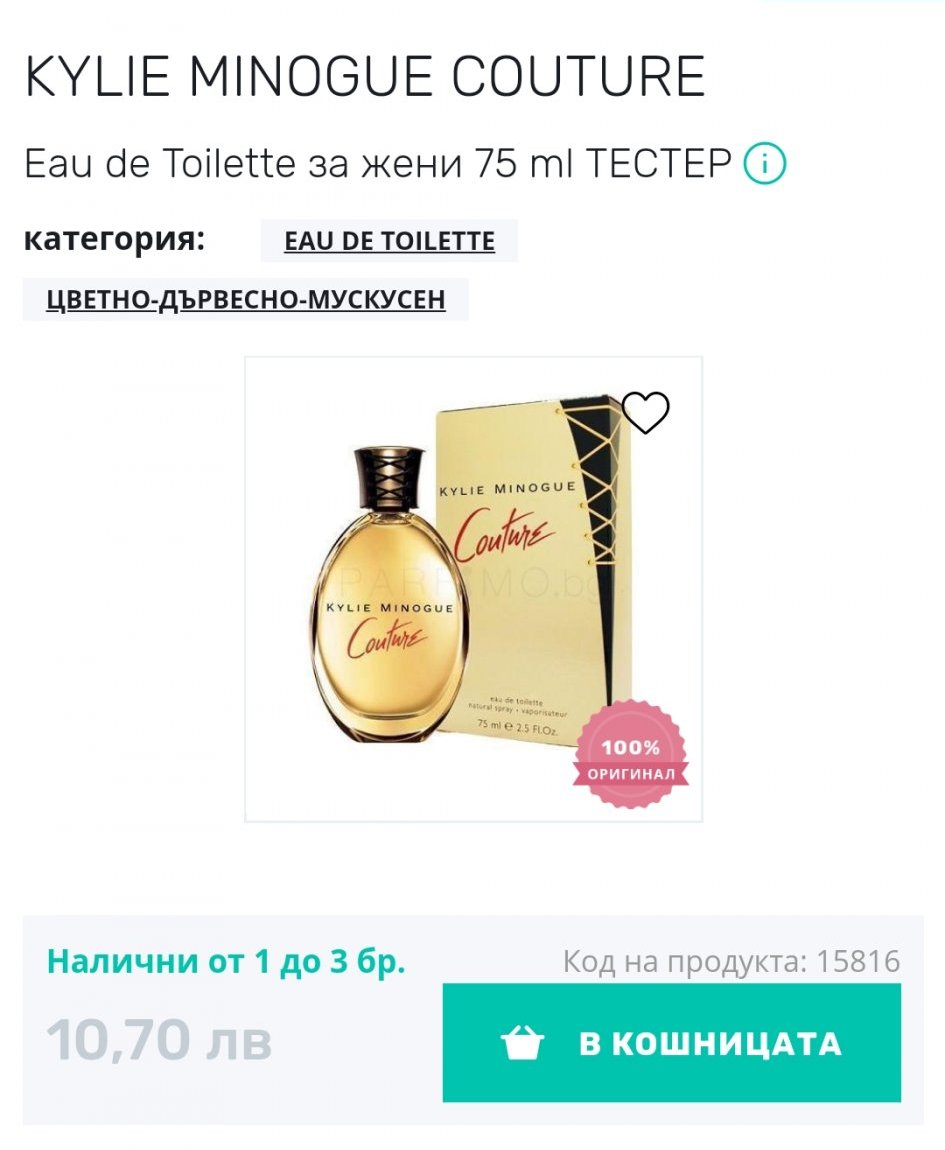Open the ЦВЕТНО-ДЪРВЕСНО-МУСКУСЕН category link
Viewport: 945px width, 1150px height.
[x=246, y=299]
